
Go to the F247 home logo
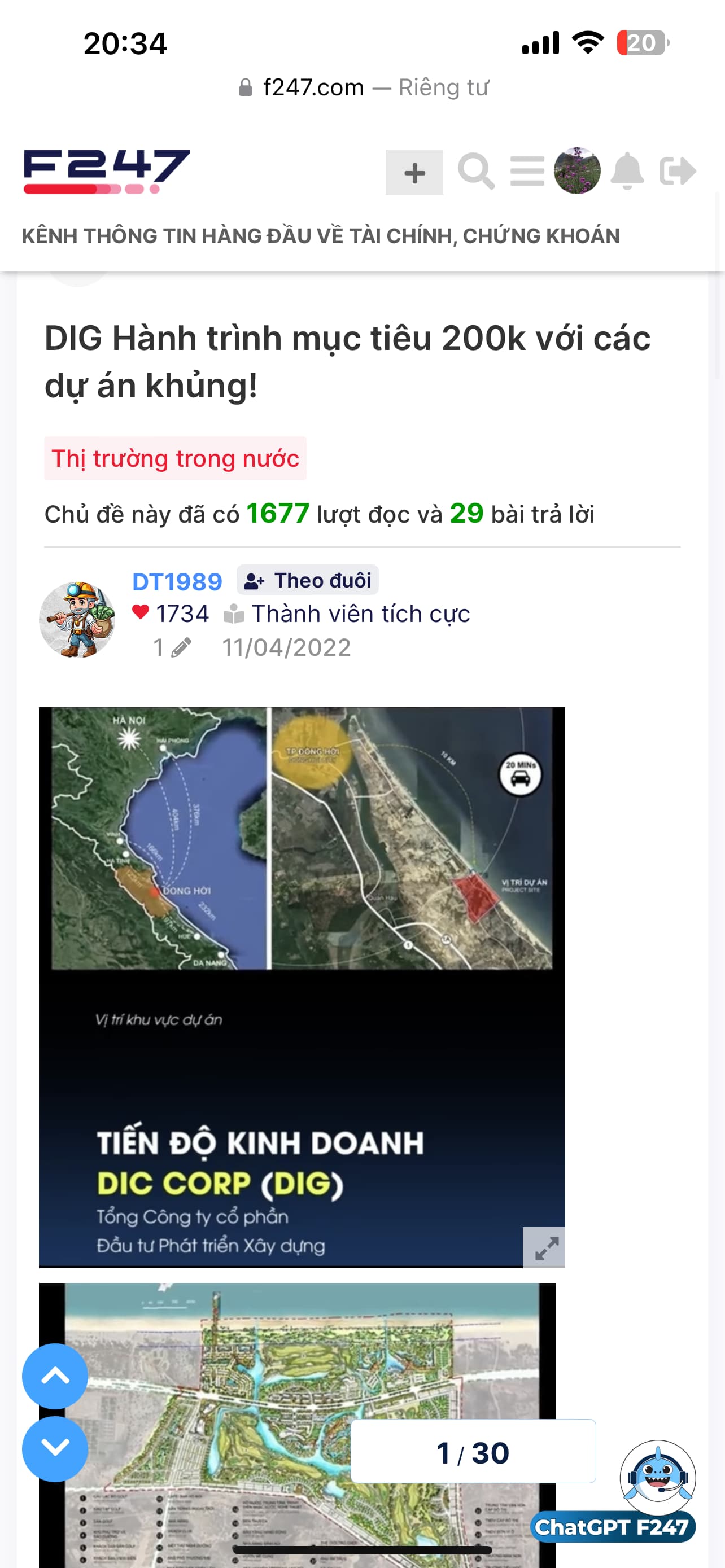click(x=107, y=171)
